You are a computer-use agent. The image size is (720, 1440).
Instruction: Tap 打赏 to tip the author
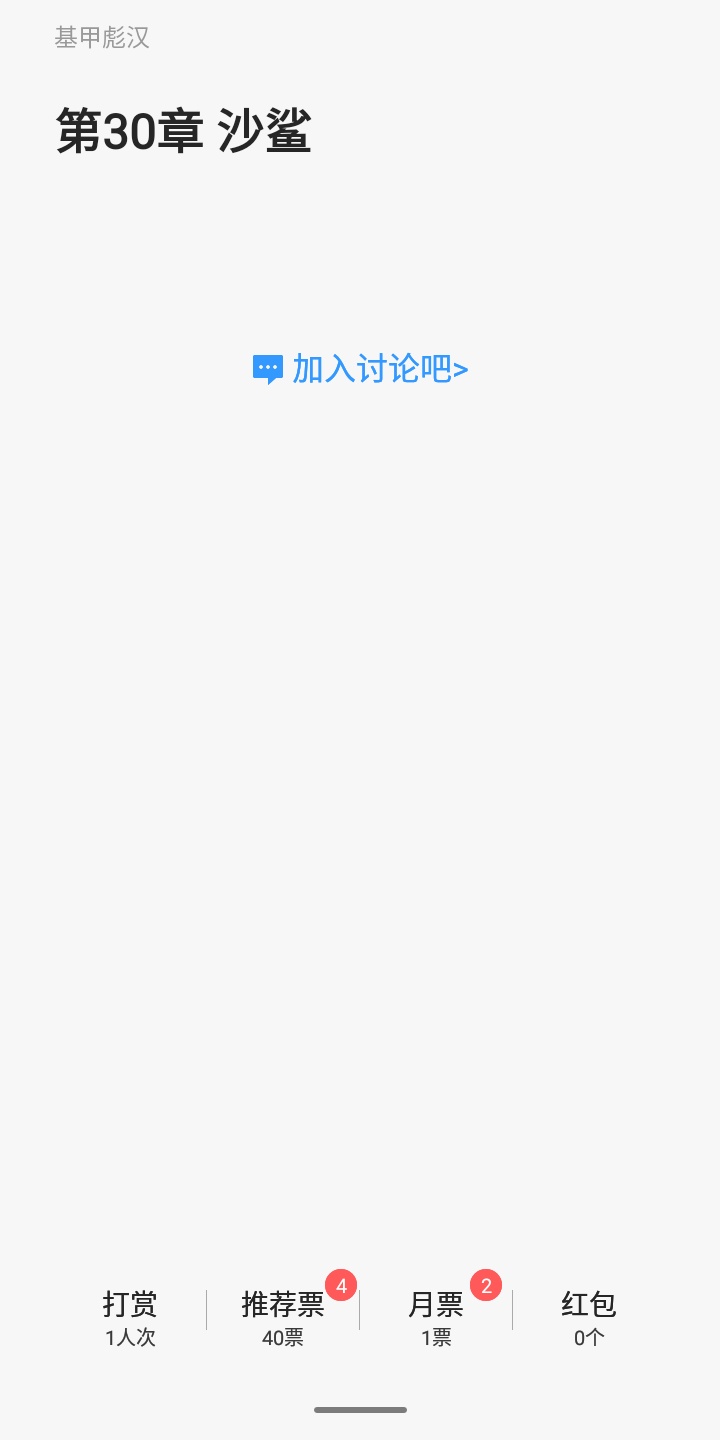[130, 1316]
